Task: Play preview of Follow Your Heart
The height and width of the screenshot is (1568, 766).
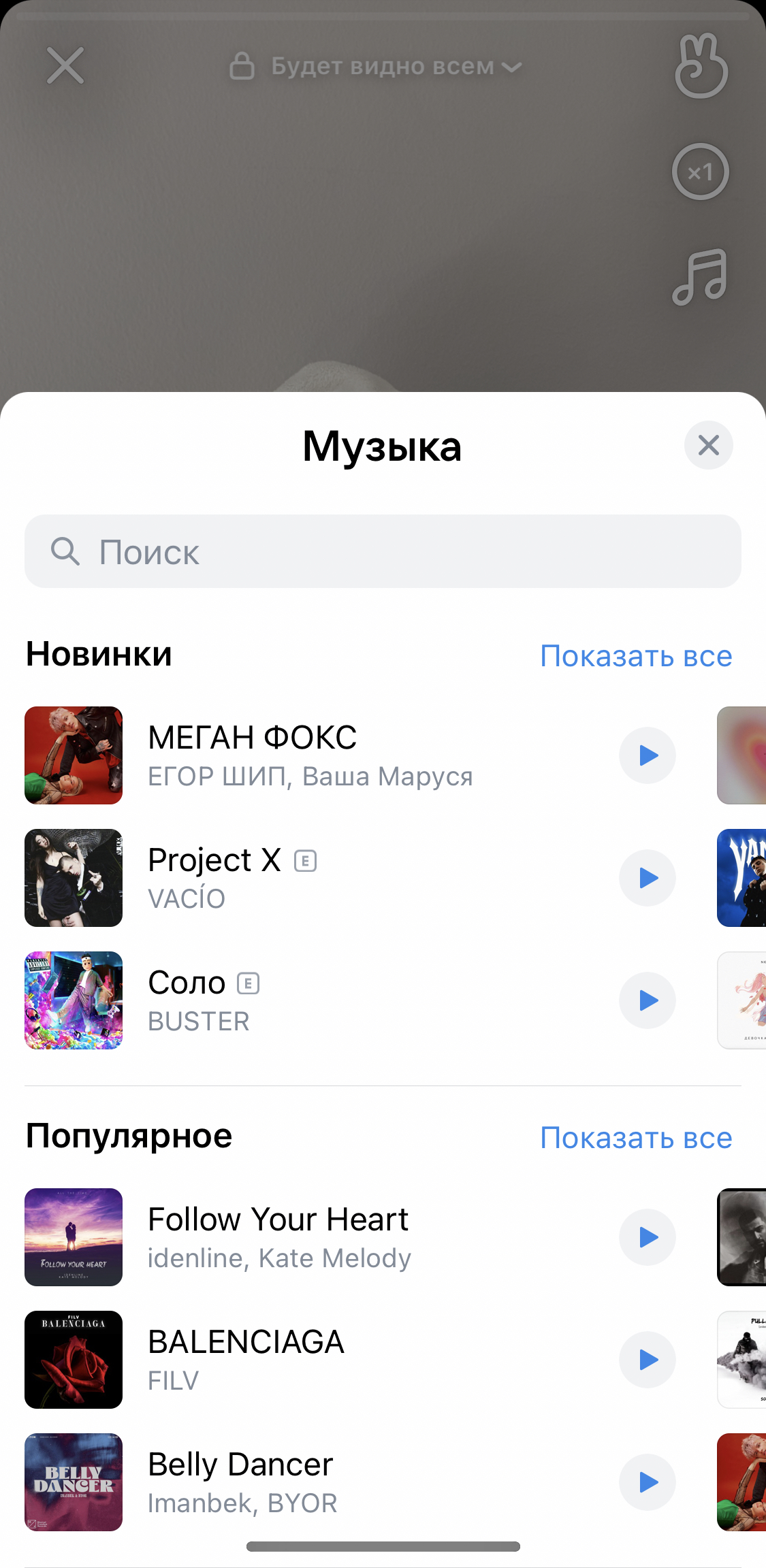Action: (x=647, y=1237)
